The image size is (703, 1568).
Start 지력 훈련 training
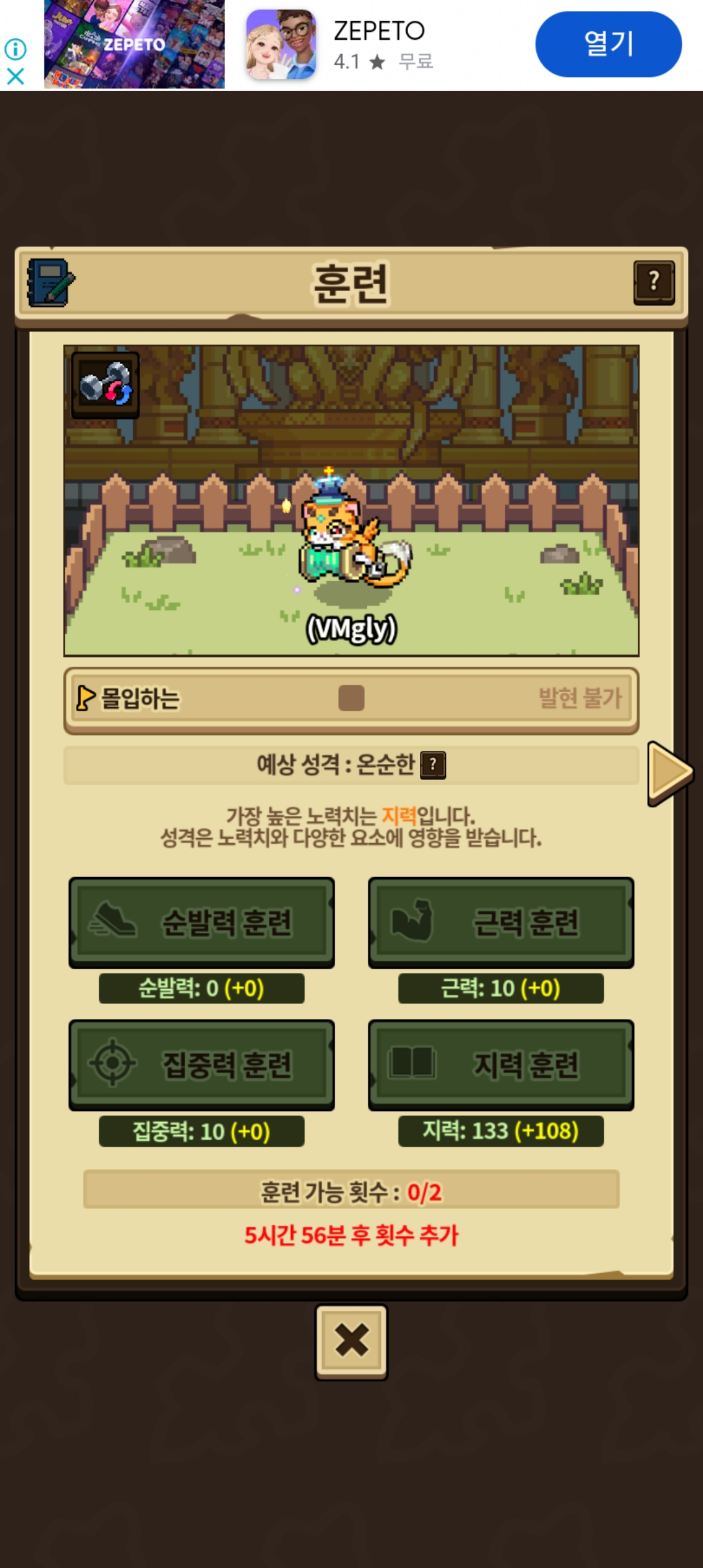click(501, 1065)
